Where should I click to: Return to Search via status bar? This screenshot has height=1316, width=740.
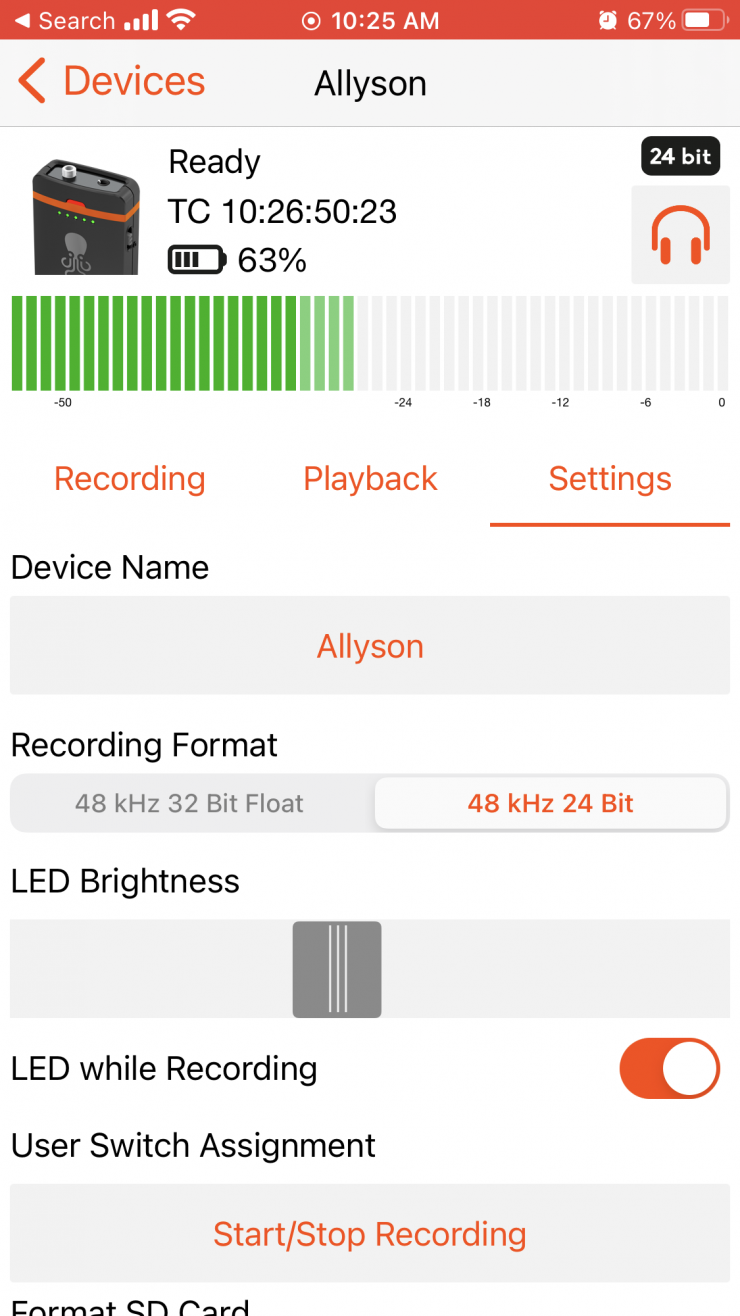click(x=64, y=20)
